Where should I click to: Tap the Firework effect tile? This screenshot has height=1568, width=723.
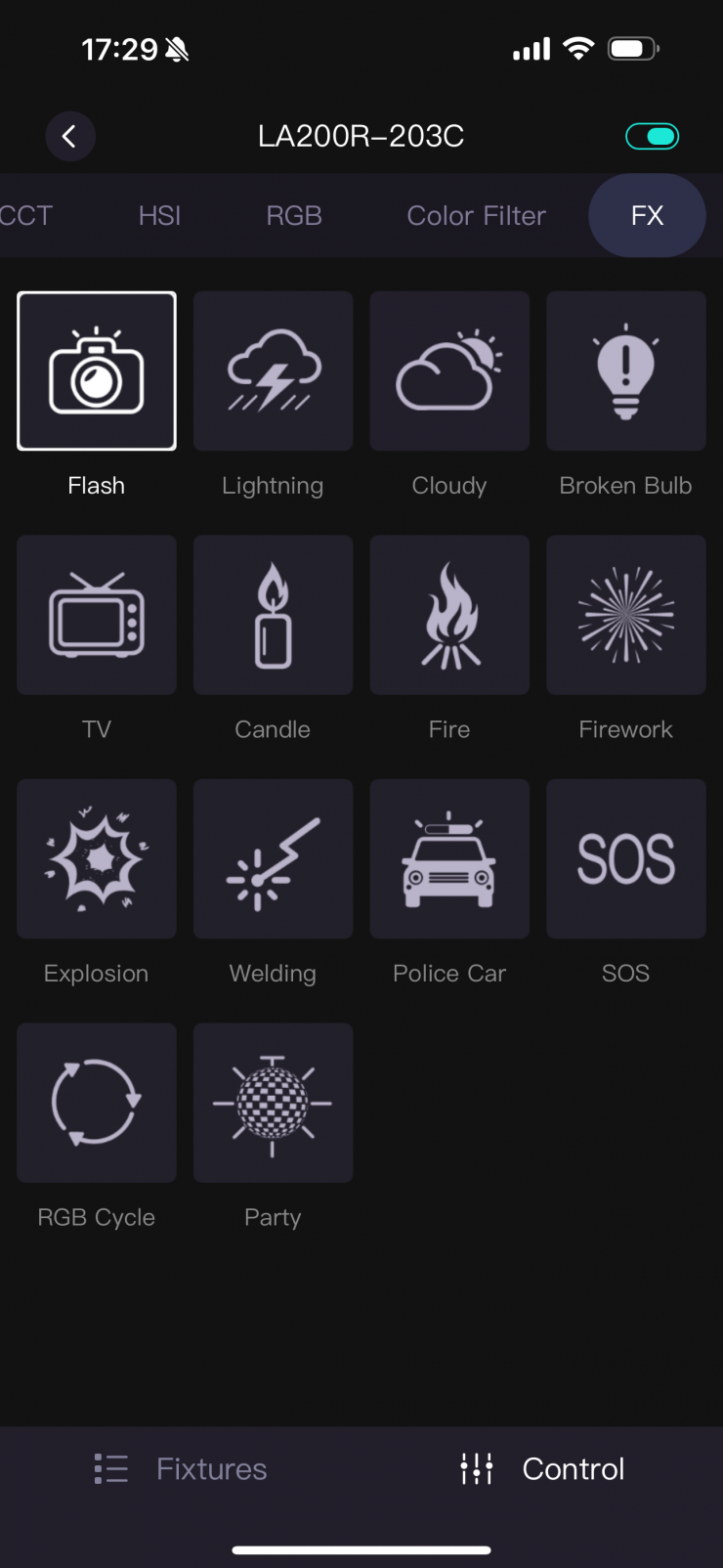[x=625, y=615]
